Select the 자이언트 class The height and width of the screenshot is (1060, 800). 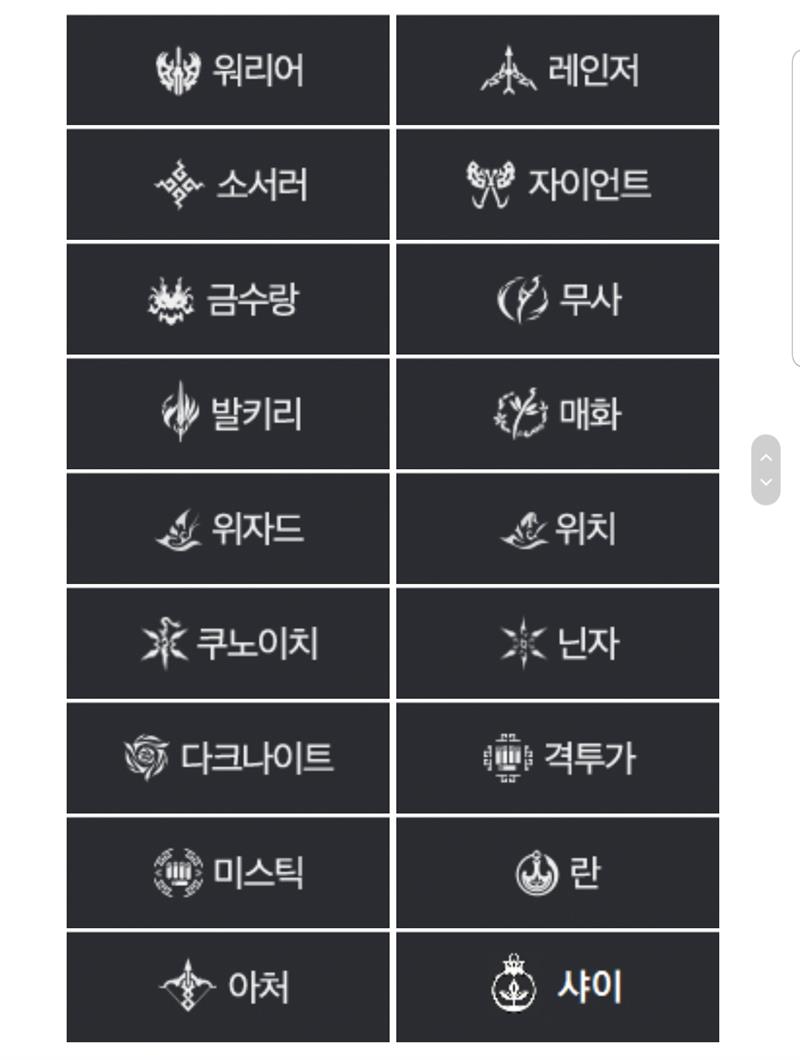click(557, 185)
